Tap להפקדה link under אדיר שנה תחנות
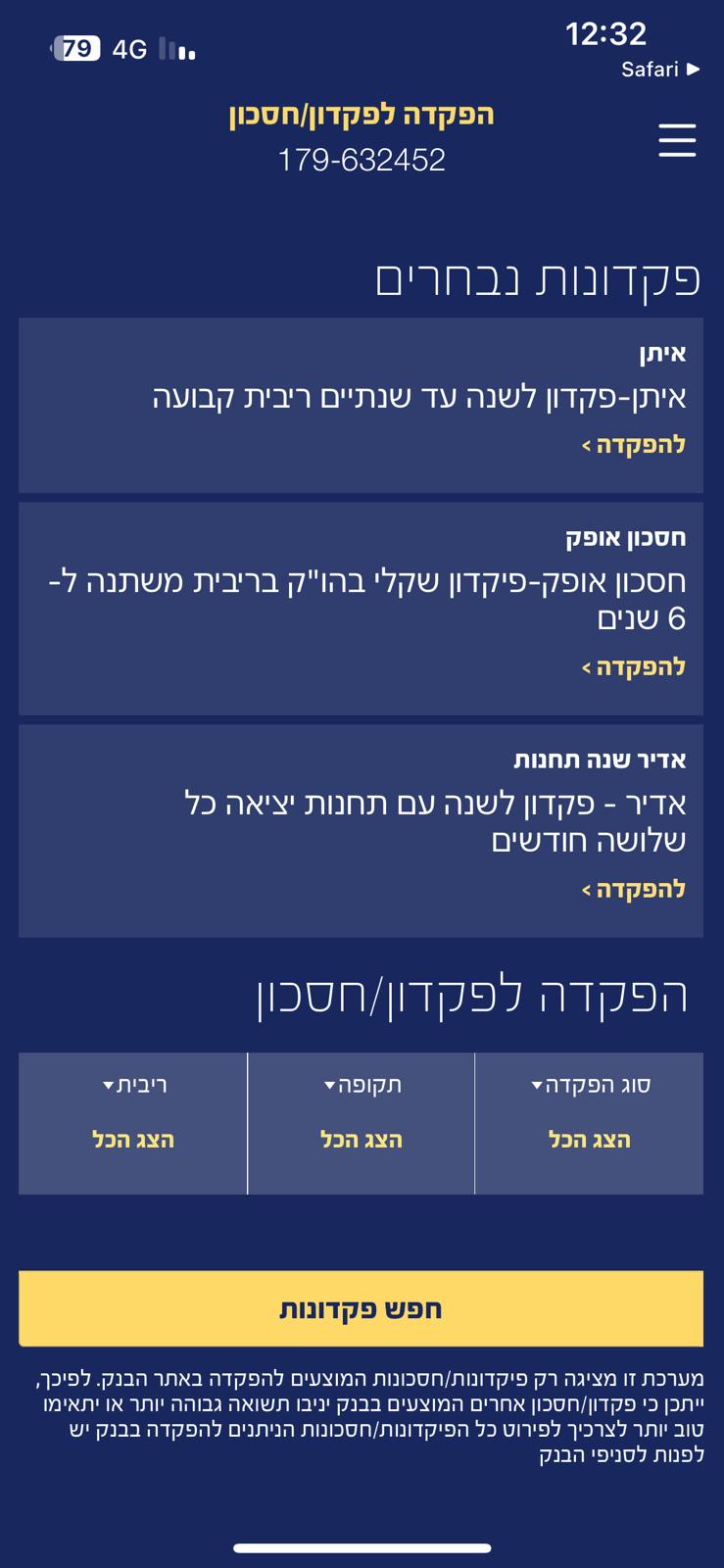This screenshot has width=724, height=1568. click(x=634, y=890)
